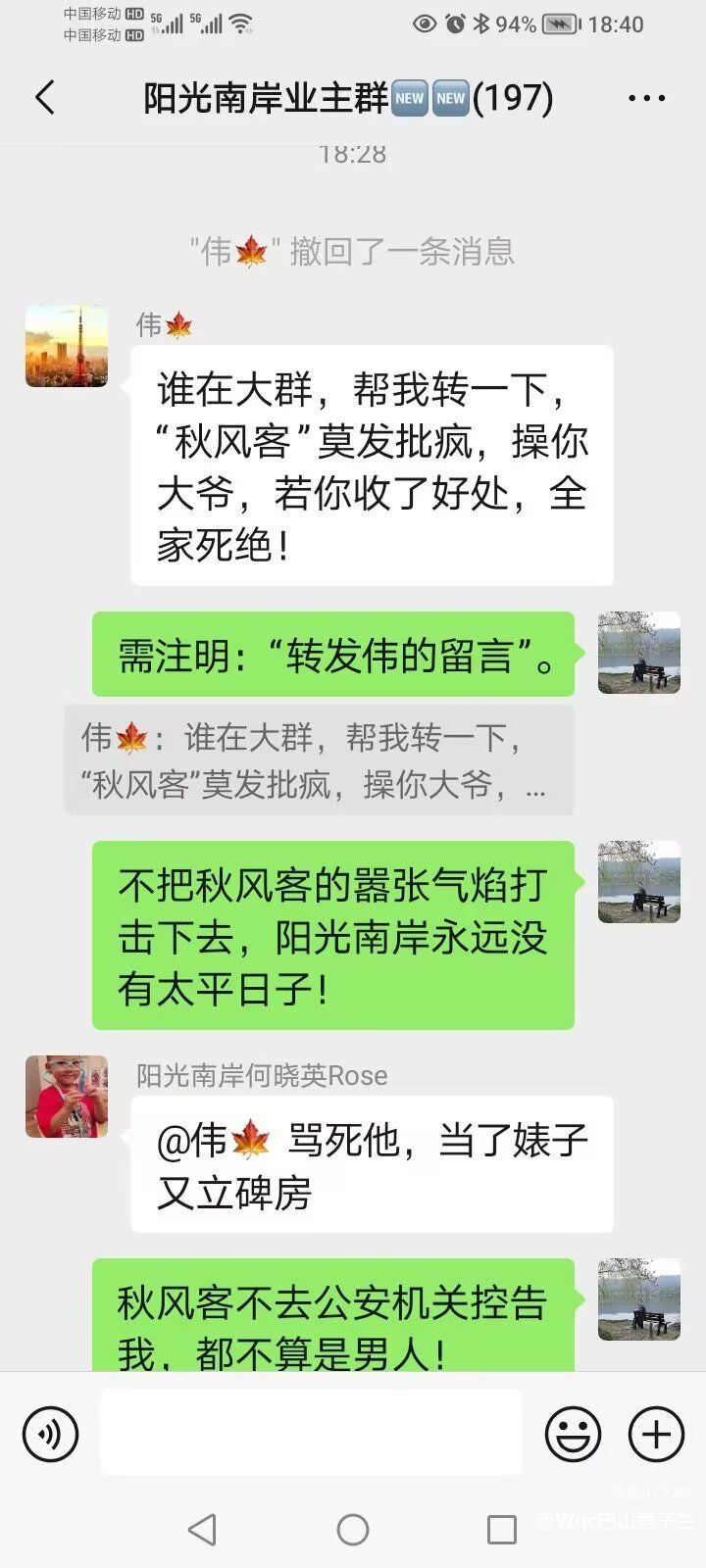
Task: Tap the message text field
Action: pos(312,1433)
